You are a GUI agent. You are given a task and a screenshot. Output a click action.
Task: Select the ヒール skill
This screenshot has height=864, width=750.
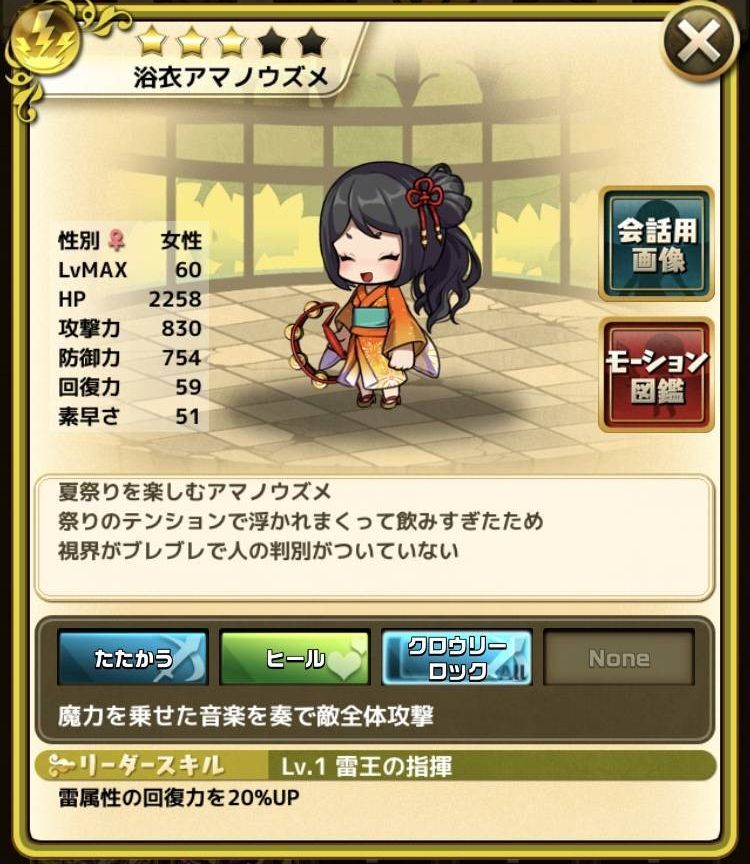[x=295, y=658]
